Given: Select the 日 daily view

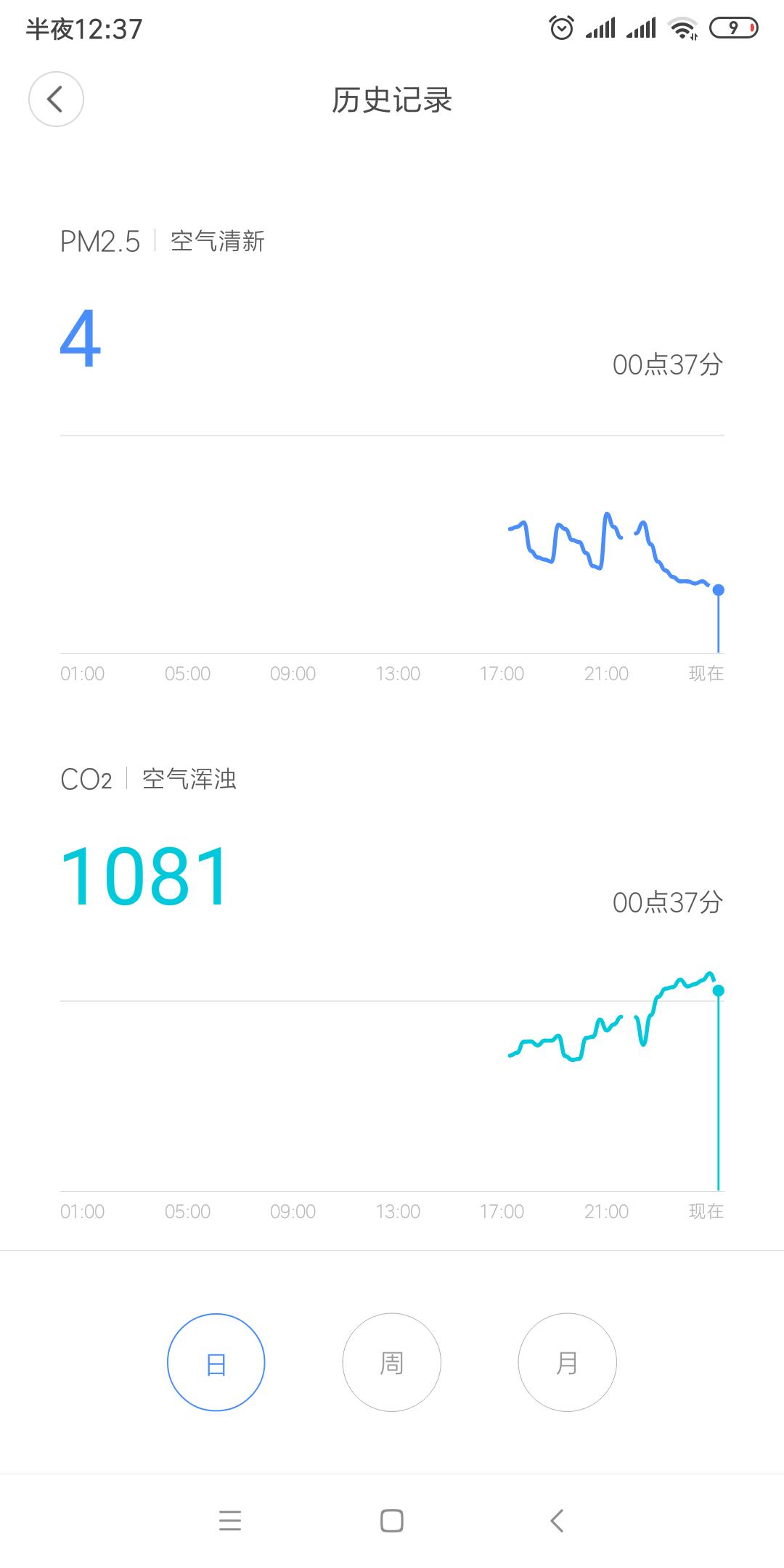Looking at the screenshot, I should (x=216, y=1363).
